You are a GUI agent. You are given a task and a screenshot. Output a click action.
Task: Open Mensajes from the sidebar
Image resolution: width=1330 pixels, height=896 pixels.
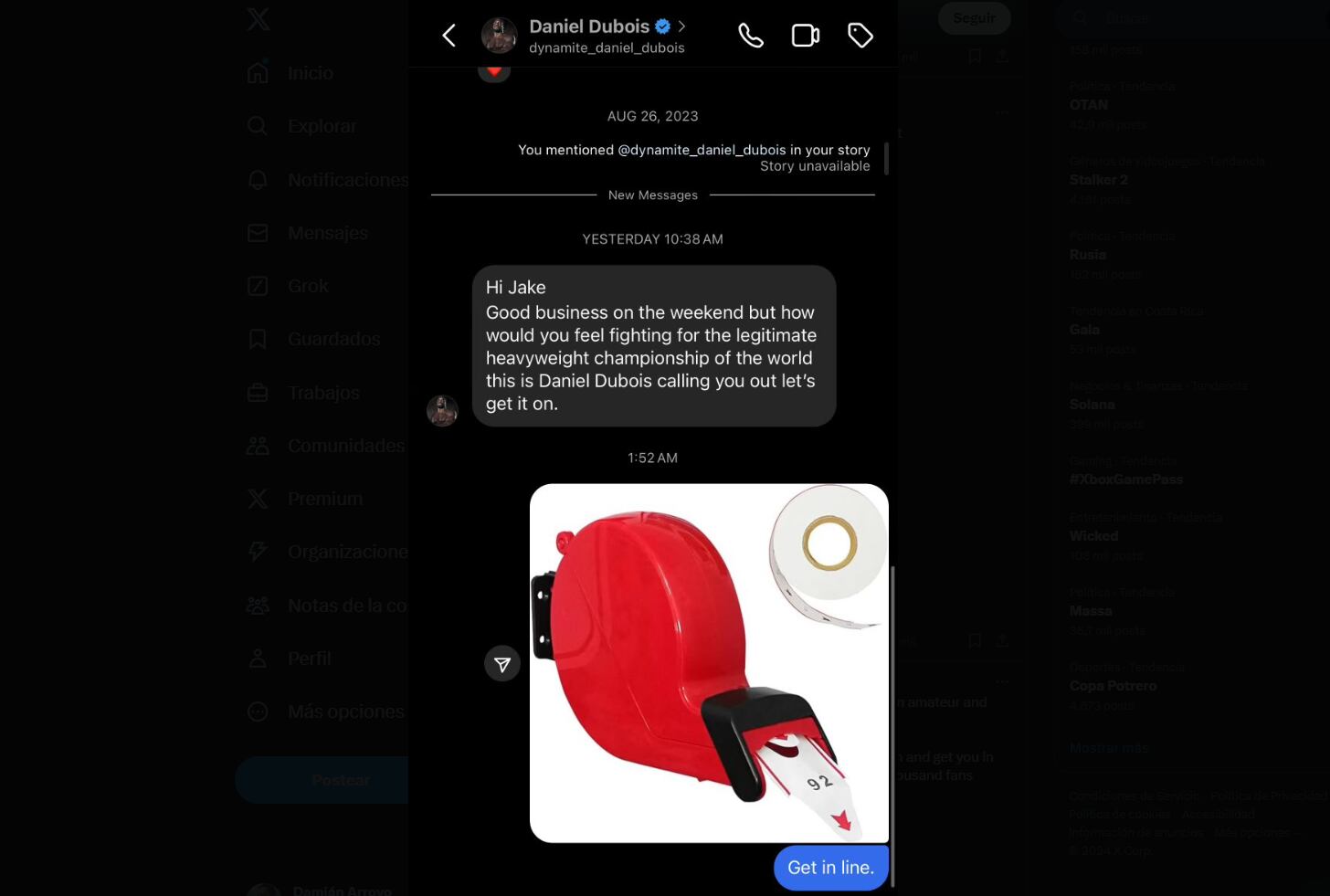click(x=309, y=233)
